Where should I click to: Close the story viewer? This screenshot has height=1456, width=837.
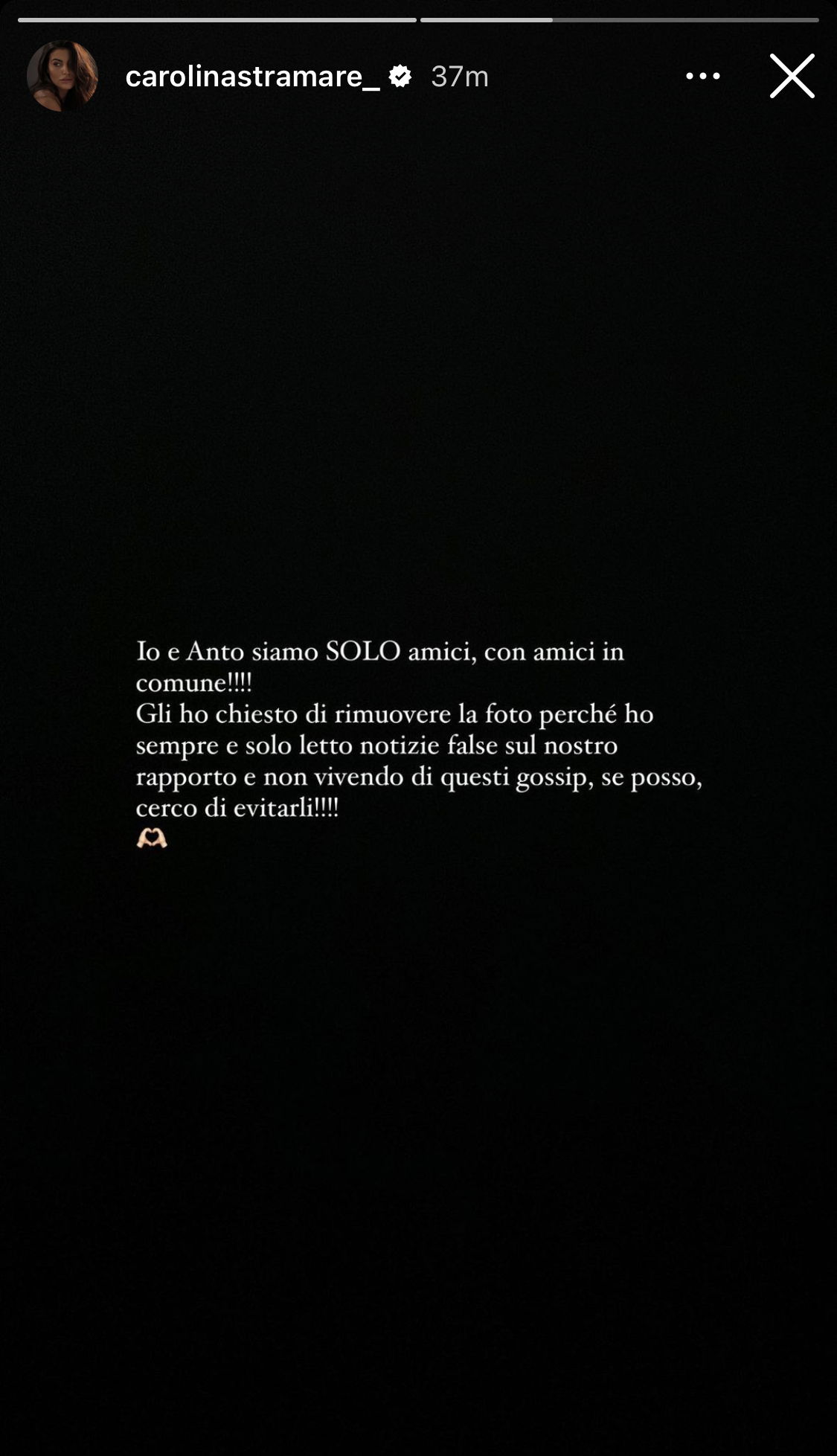tap(792, 76)
